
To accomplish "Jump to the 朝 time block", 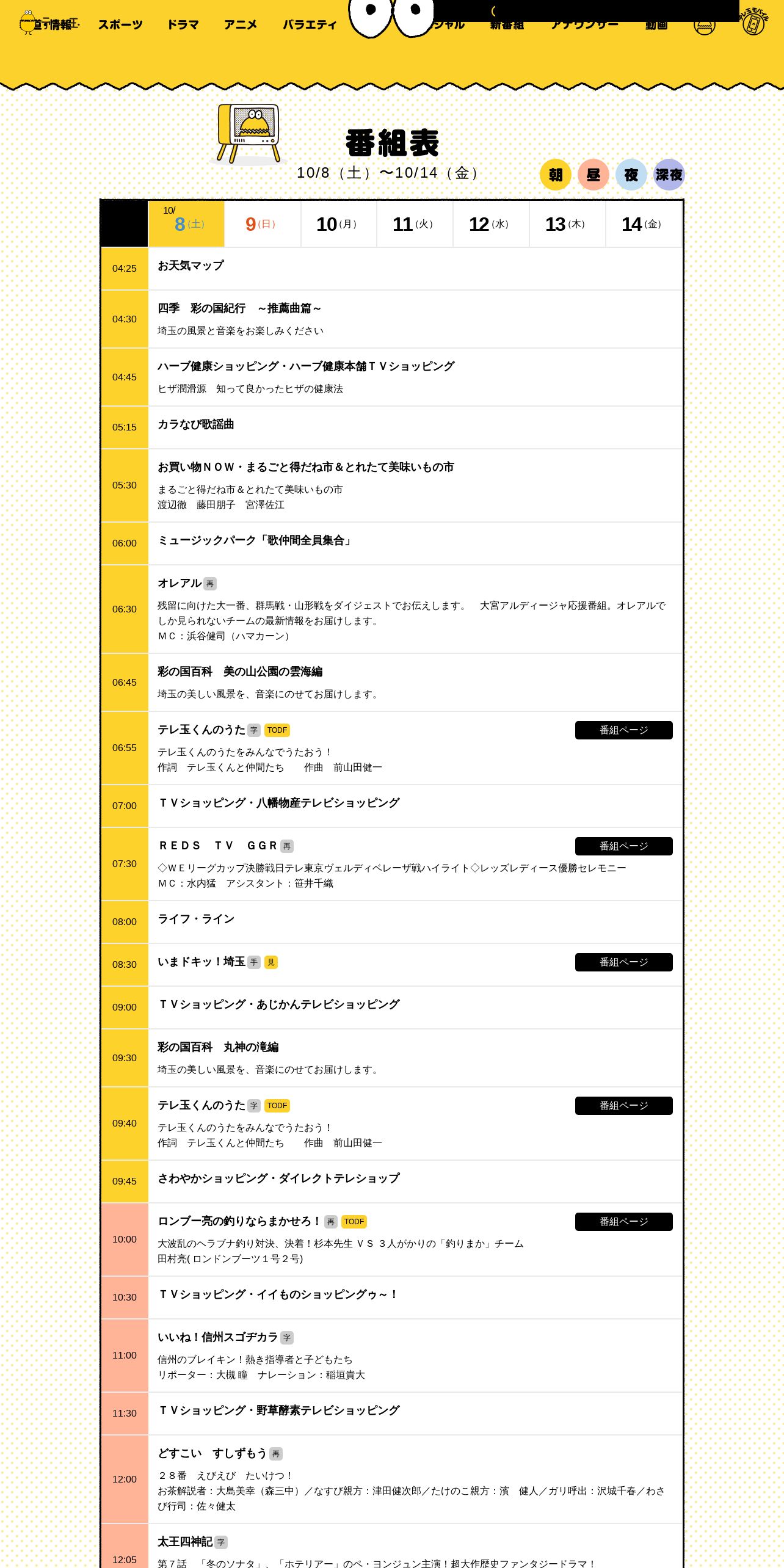I will pos(555,175).
